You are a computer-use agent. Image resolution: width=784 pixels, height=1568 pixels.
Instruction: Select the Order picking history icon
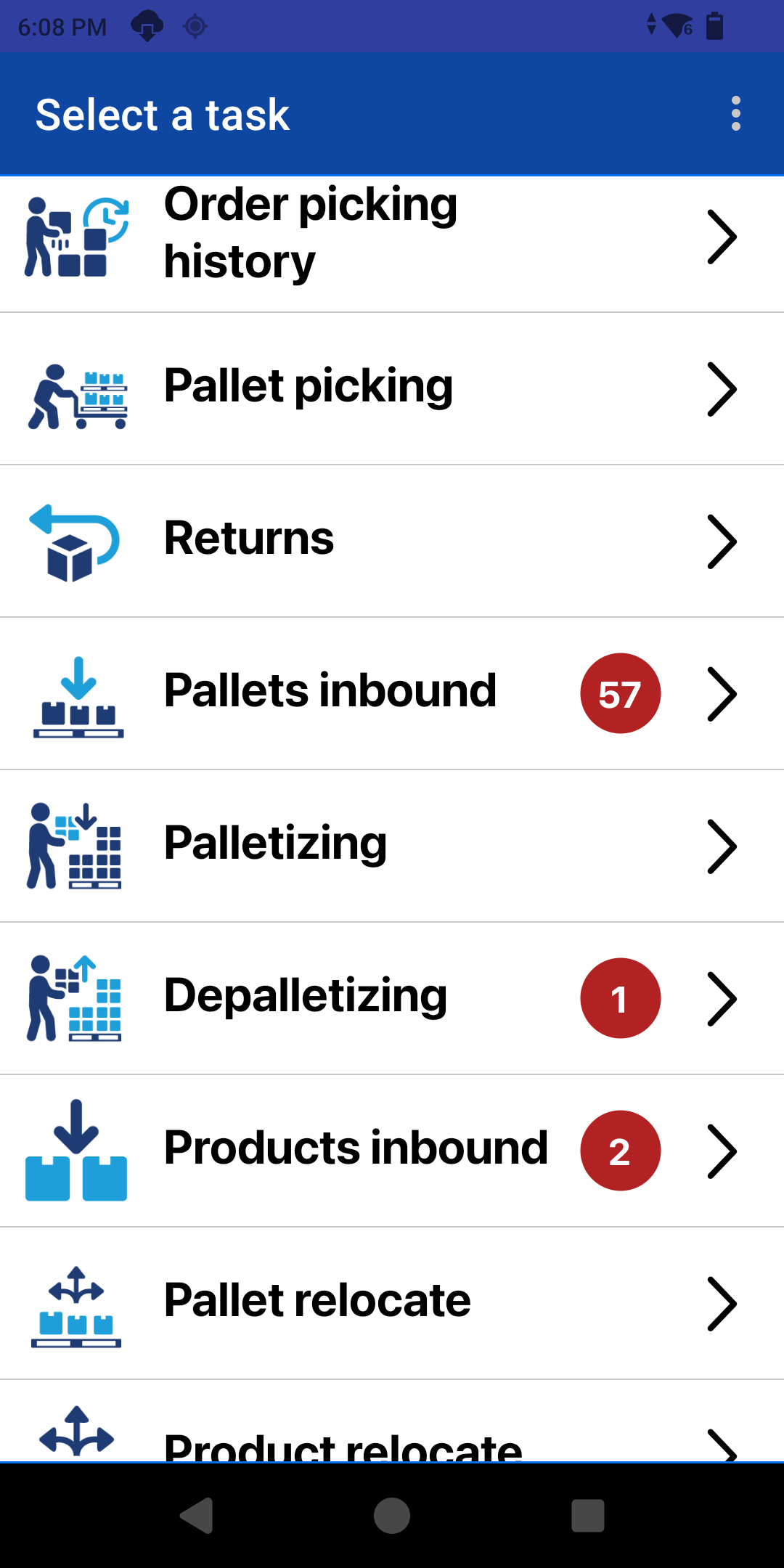click(73, 236)
